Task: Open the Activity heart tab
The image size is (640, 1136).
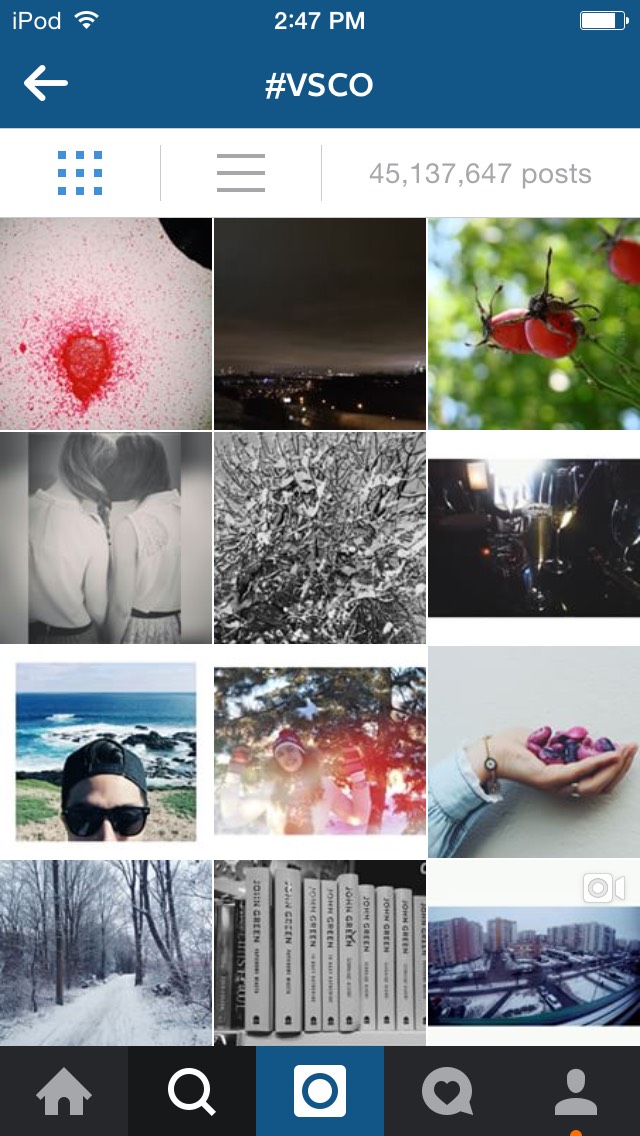Action: (x=448, y=1091)
